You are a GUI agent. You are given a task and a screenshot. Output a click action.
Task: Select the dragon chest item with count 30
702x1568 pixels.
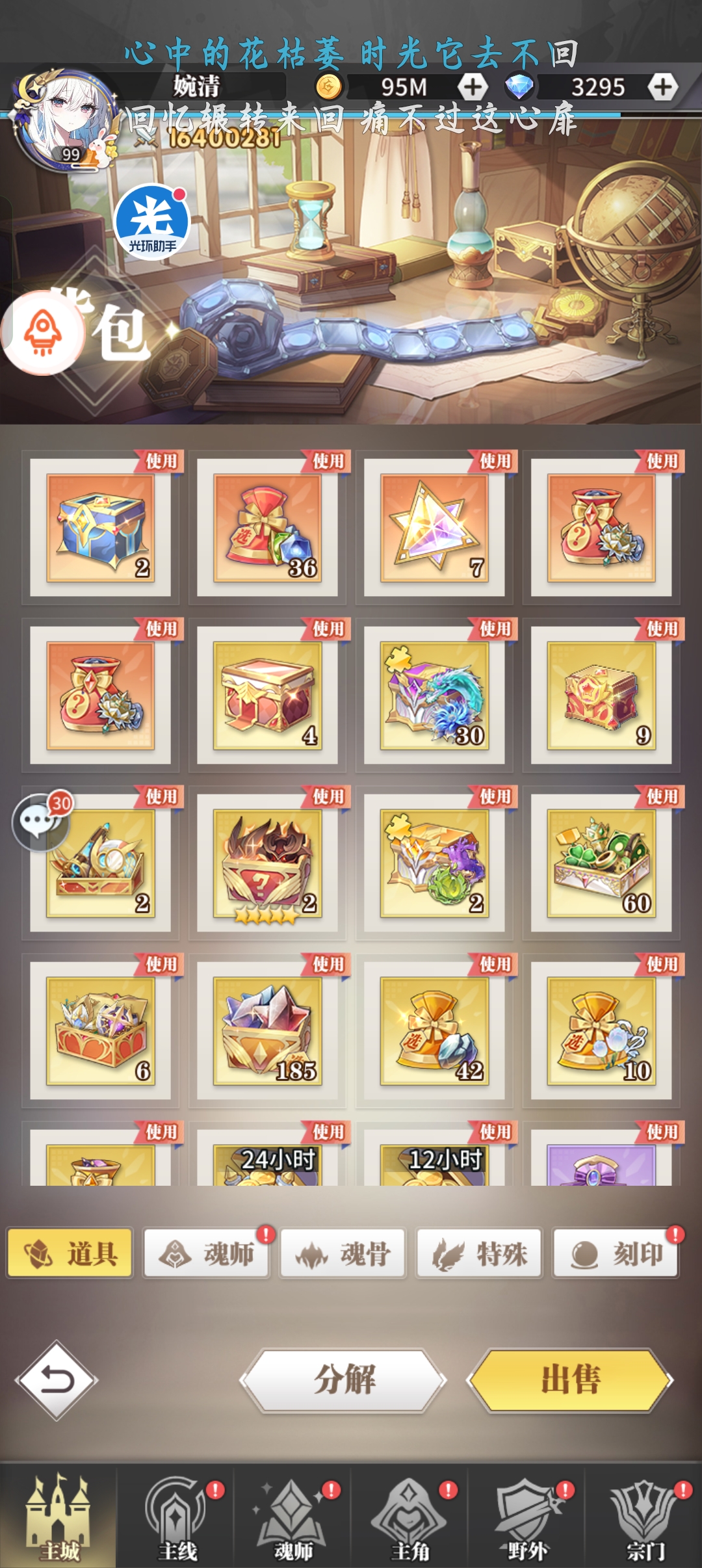pos(434,696)
